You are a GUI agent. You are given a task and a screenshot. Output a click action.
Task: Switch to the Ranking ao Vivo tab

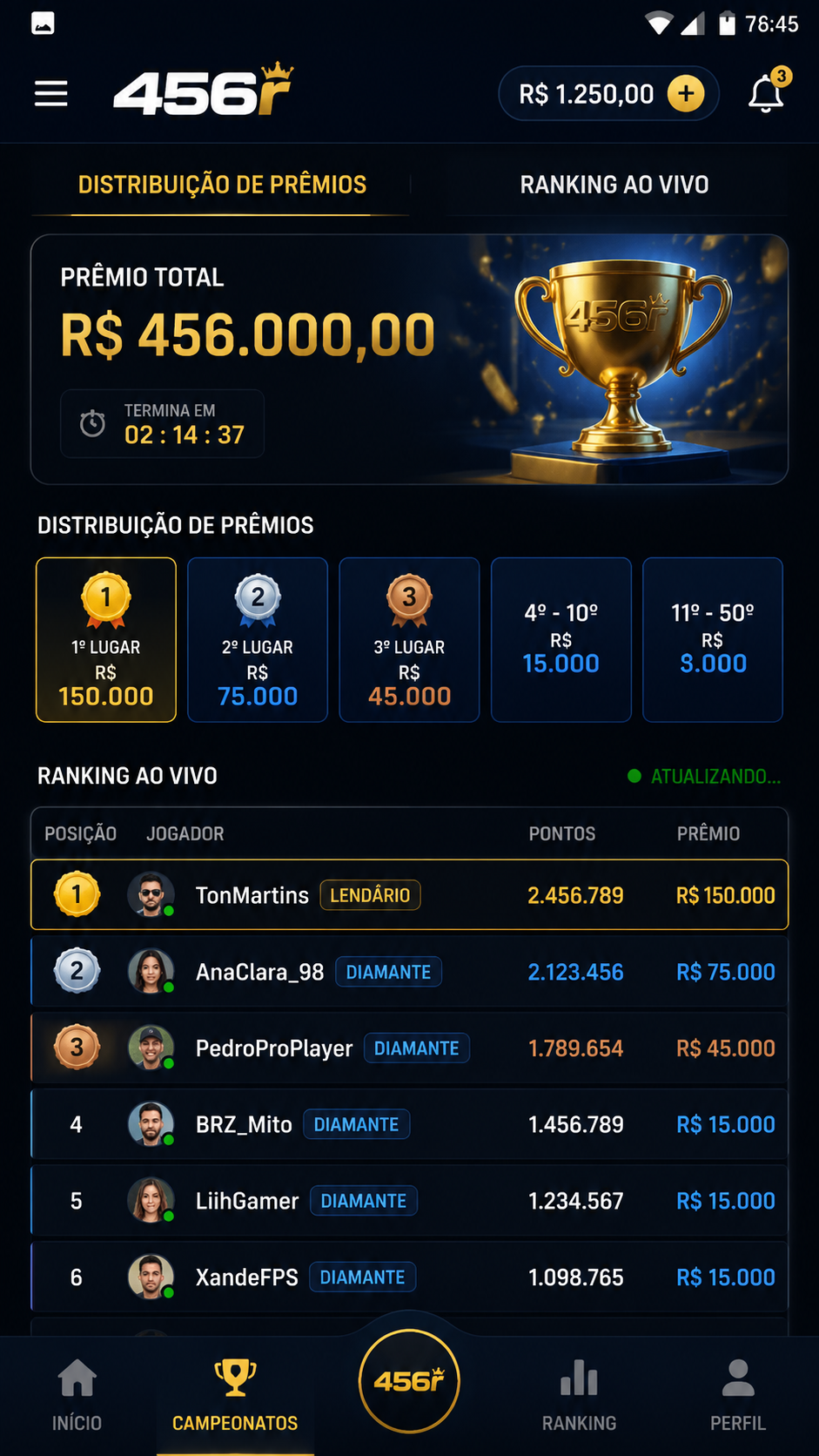(x=614, y=185)
